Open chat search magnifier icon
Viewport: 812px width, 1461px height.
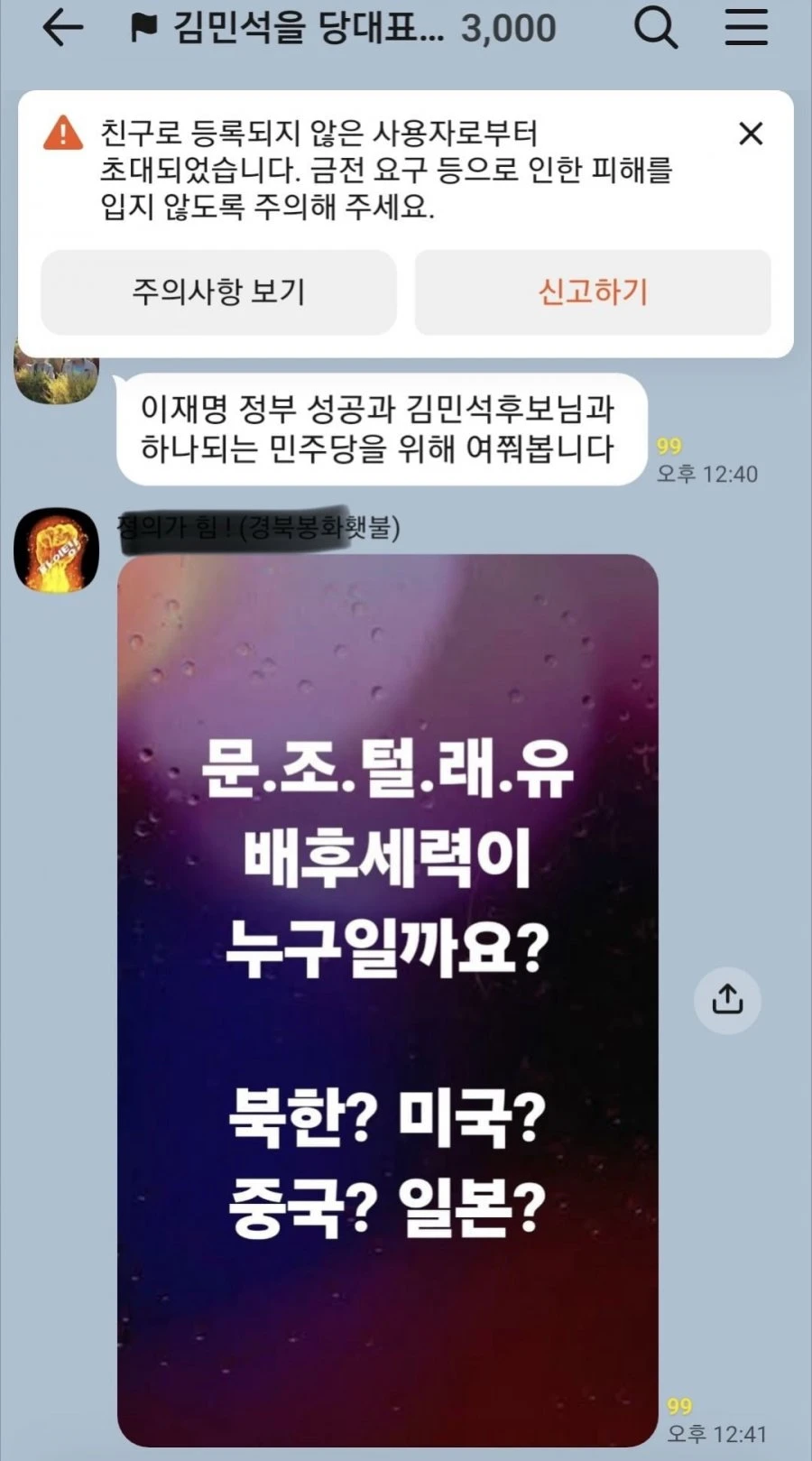tap(656, 28)
